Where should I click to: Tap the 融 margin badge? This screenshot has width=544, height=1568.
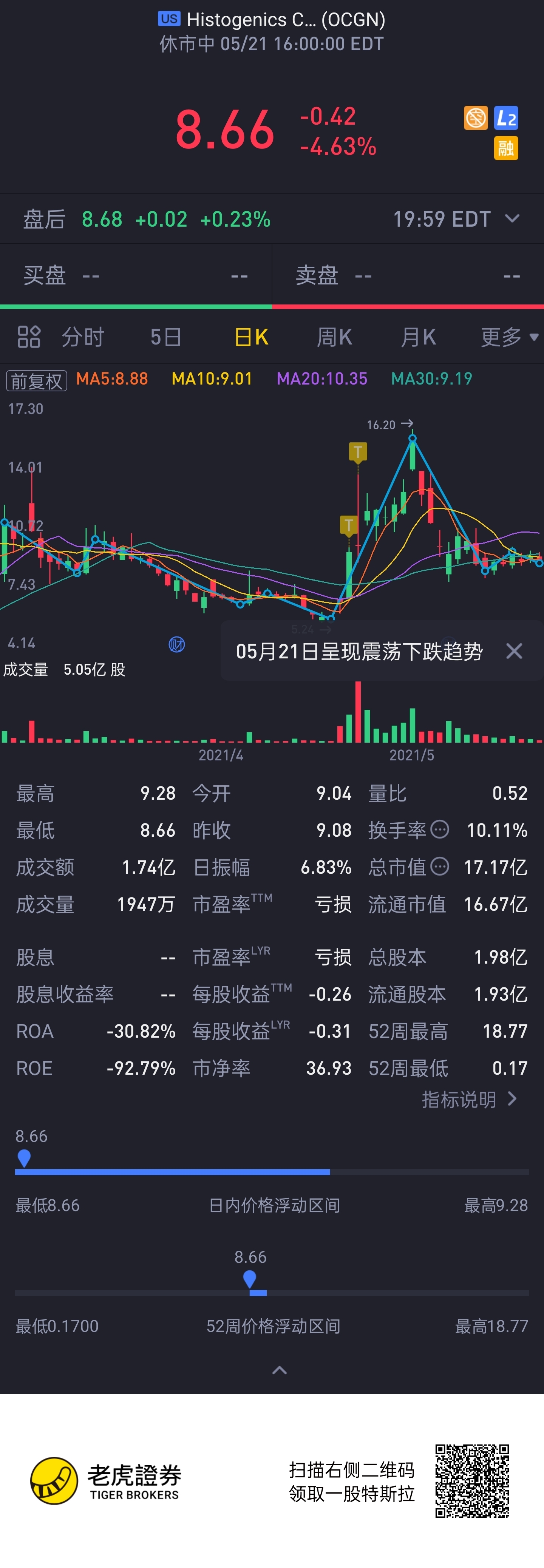506,148
